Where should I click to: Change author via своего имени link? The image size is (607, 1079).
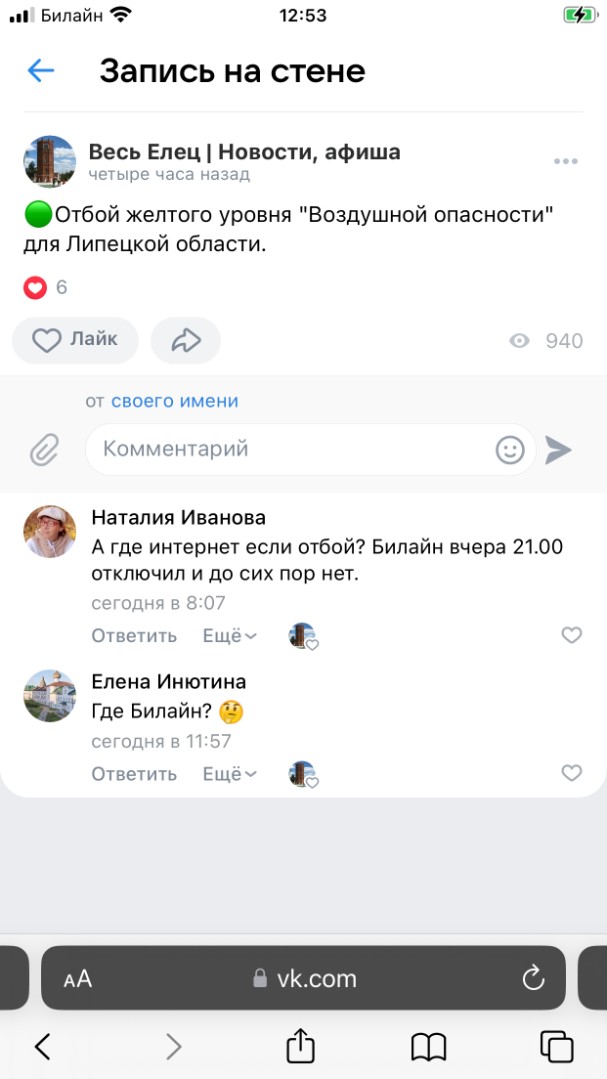point(174,401)
